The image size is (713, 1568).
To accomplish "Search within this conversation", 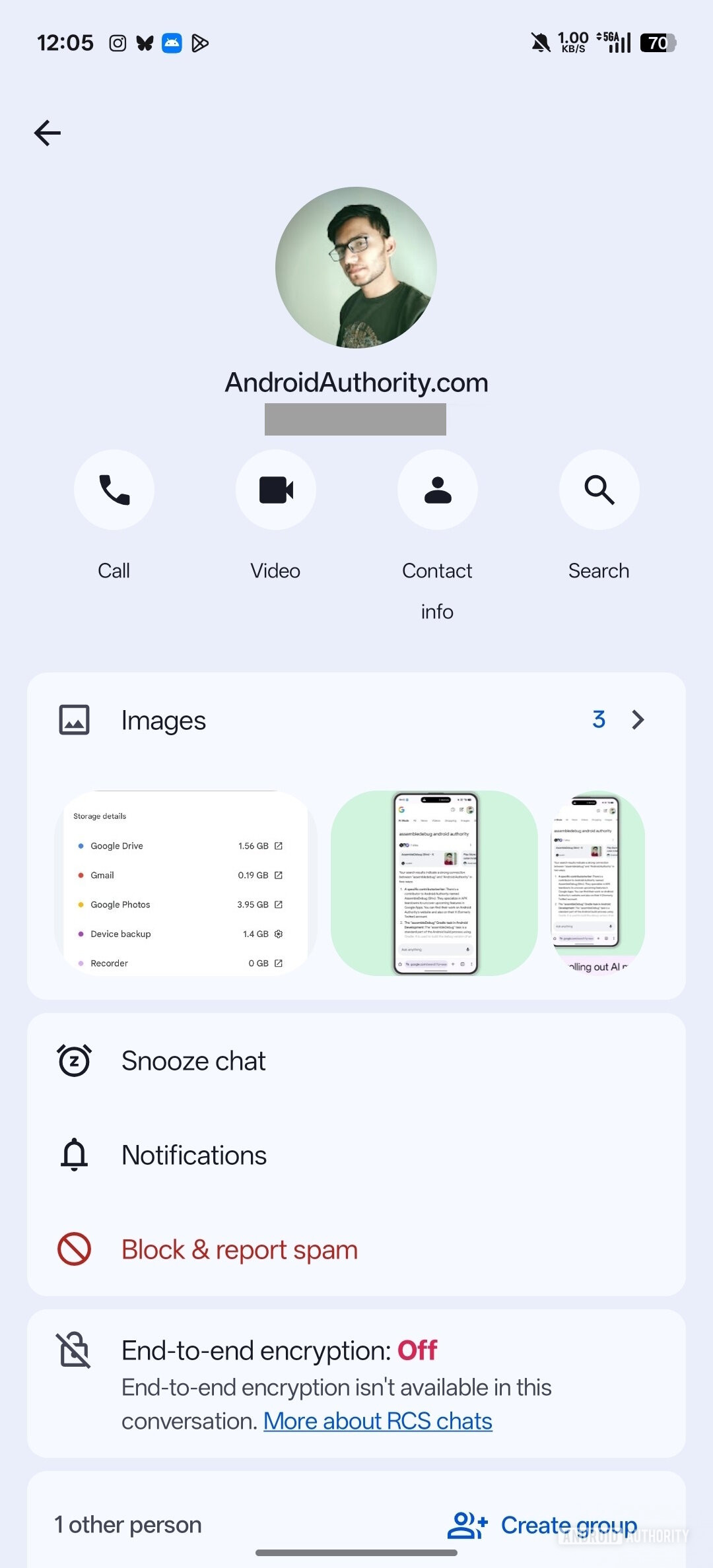I will [599, 490].
